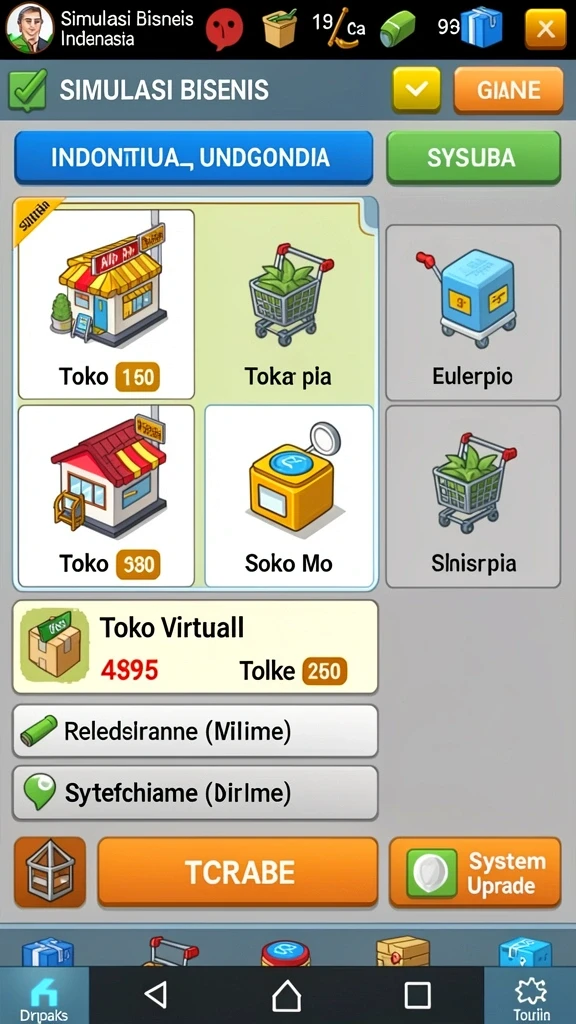Open the Touriin settings tab
The height and width of the screenshot is (1024, 576).
530,995
